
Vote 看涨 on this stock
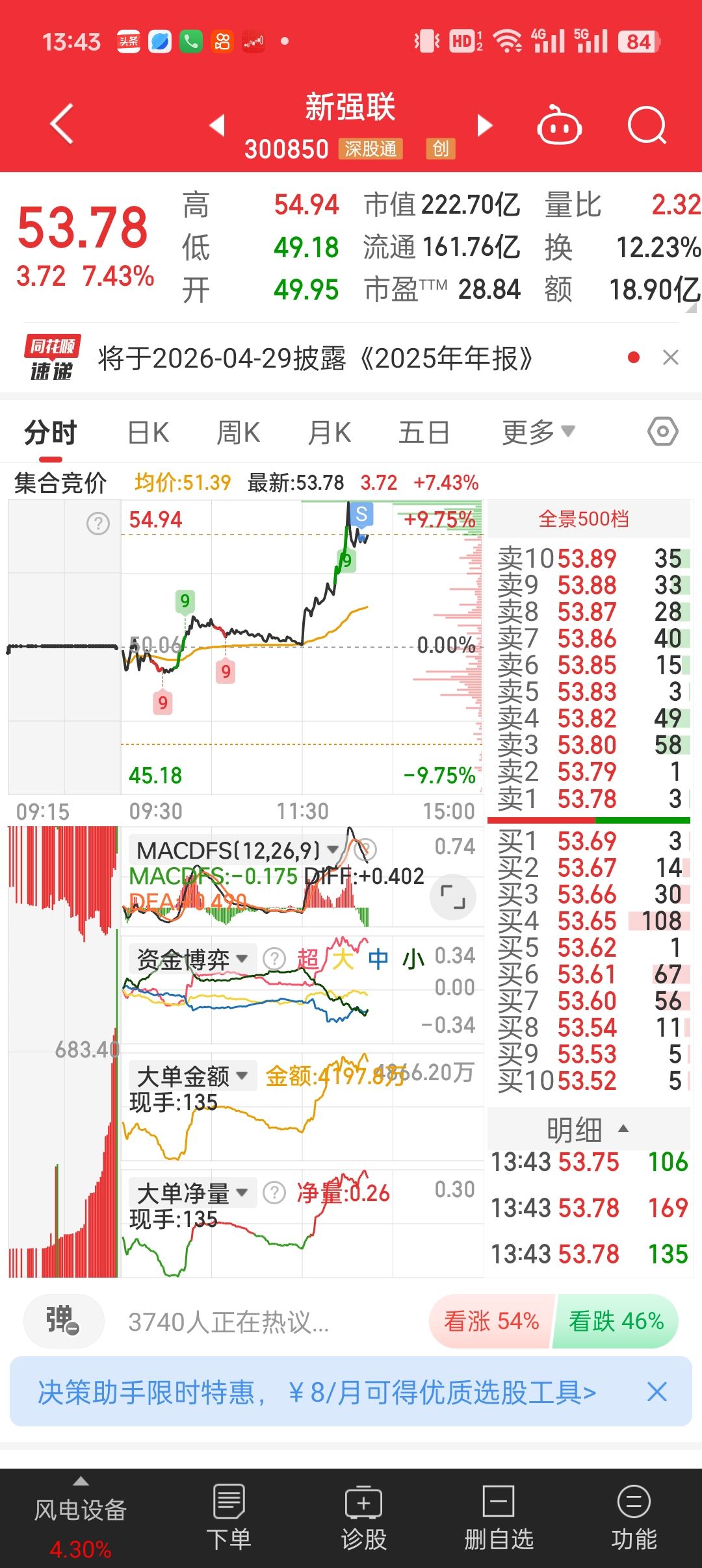(491, 1321)
